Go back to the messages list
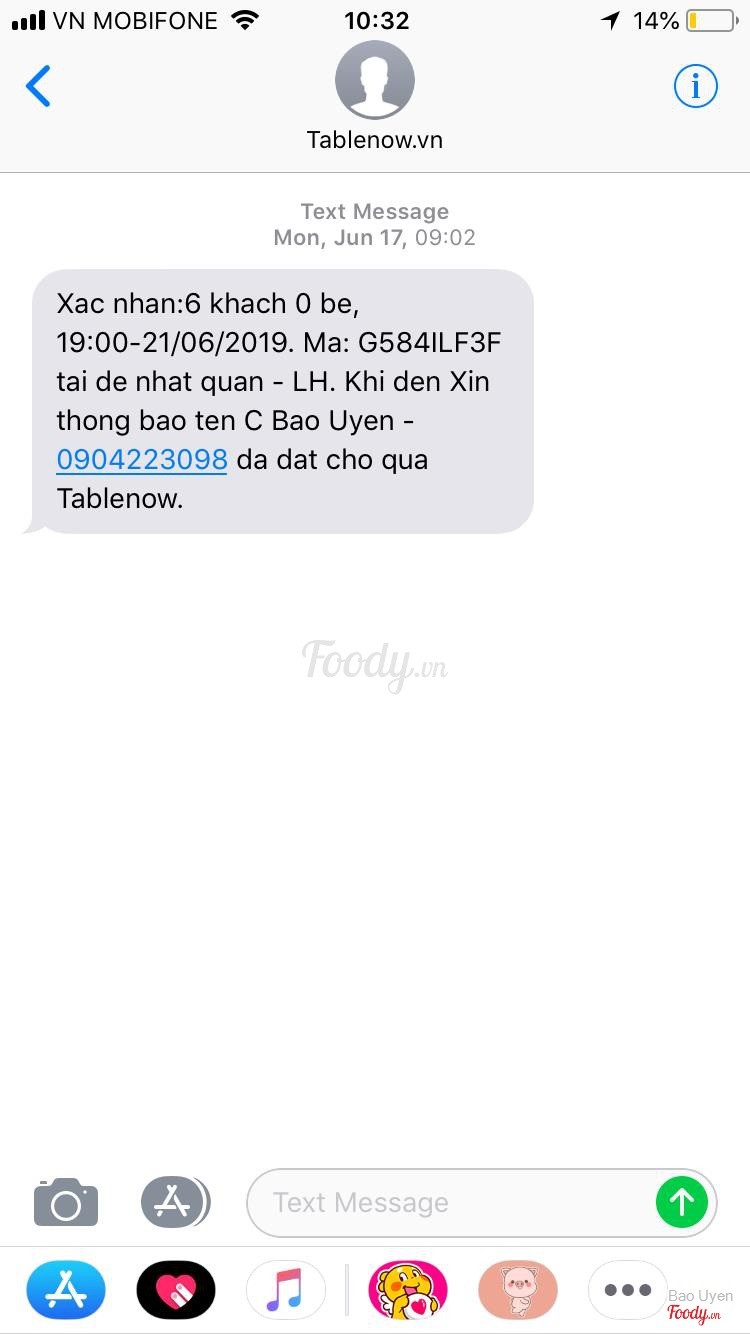The width and height of the screenshot is (750, 1334). coord(38,86)
